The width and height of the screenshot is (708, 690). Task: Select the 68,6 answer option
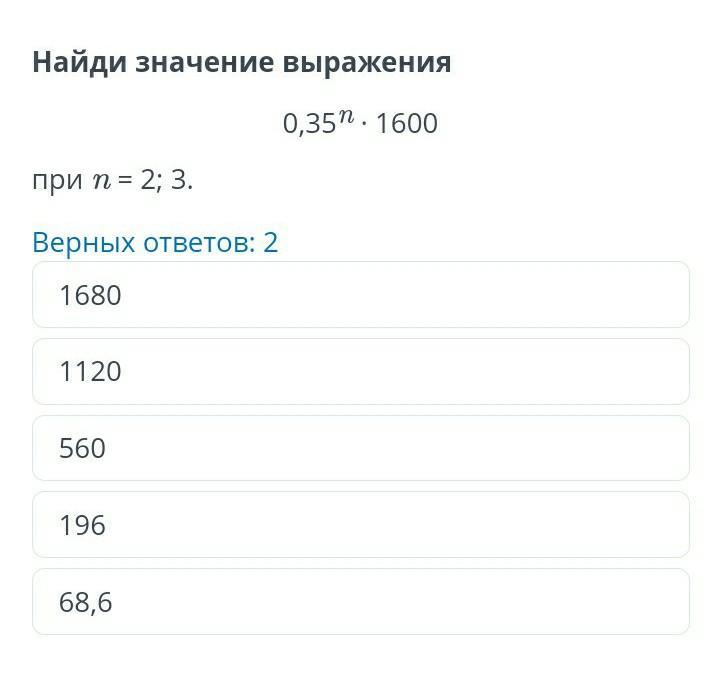point(360,602)
